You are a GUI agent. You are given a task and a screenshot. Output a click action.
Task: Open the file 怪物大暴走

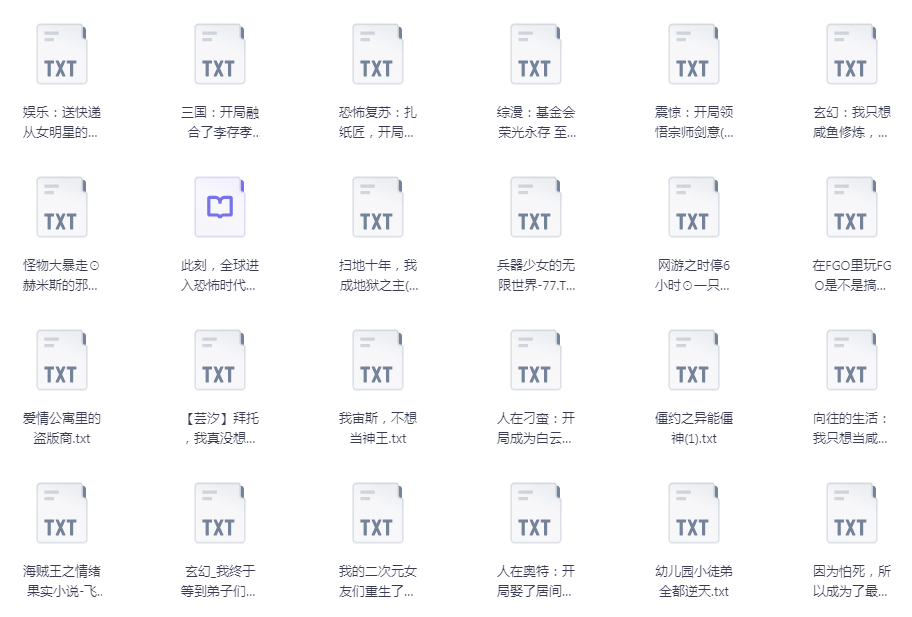pyautogui.click(x=61, y=208)
